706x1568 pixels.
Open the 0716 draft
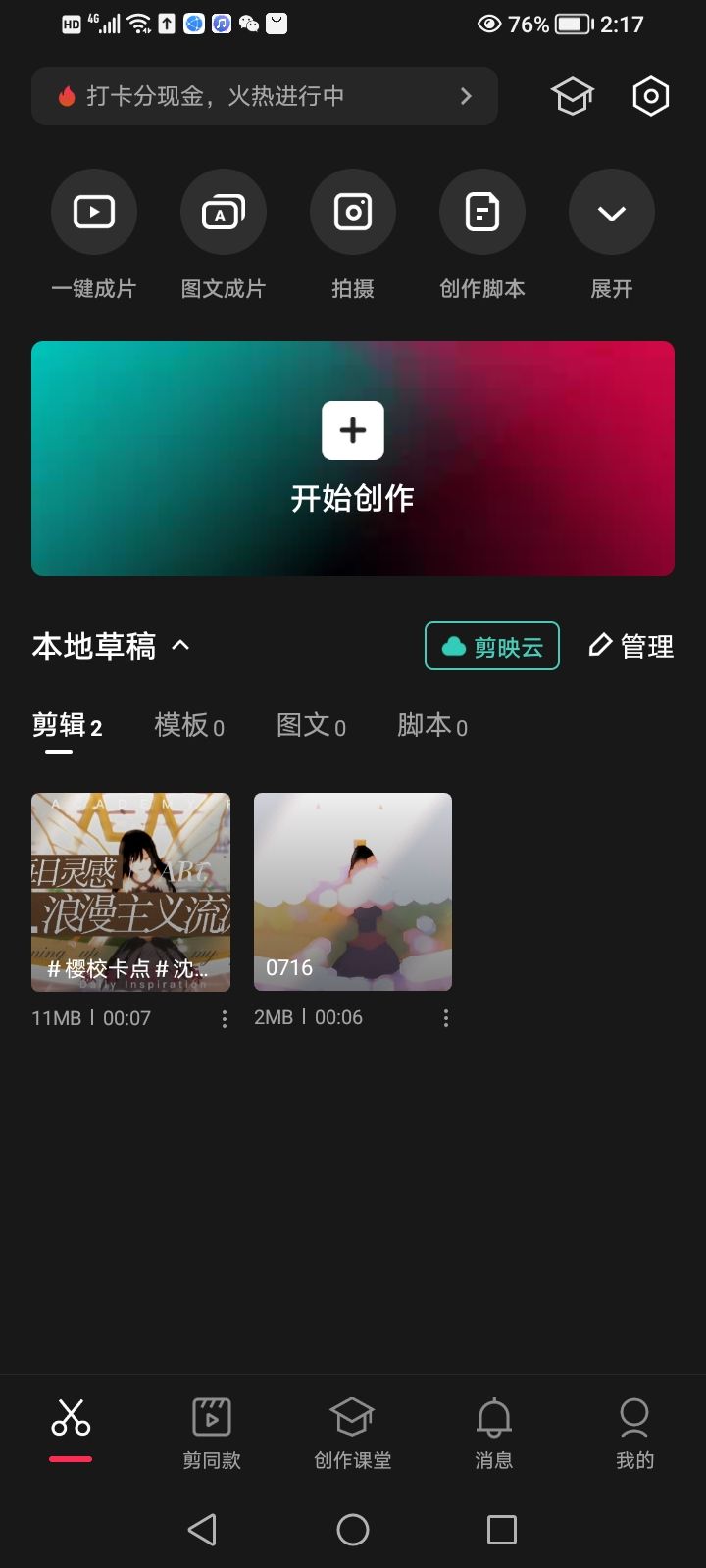pyautogui.click(x=353, y=892)
